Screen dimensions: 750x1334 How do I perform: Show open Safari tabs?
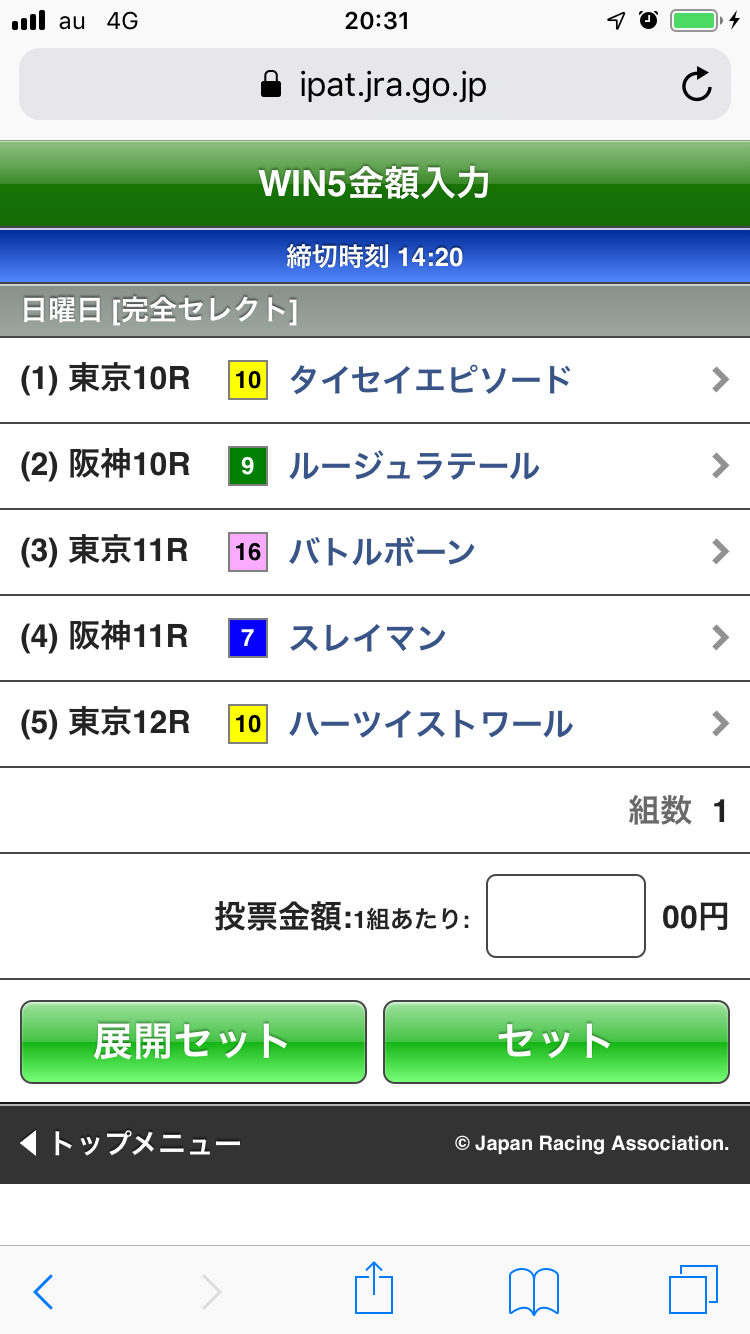coord(694,1290)
